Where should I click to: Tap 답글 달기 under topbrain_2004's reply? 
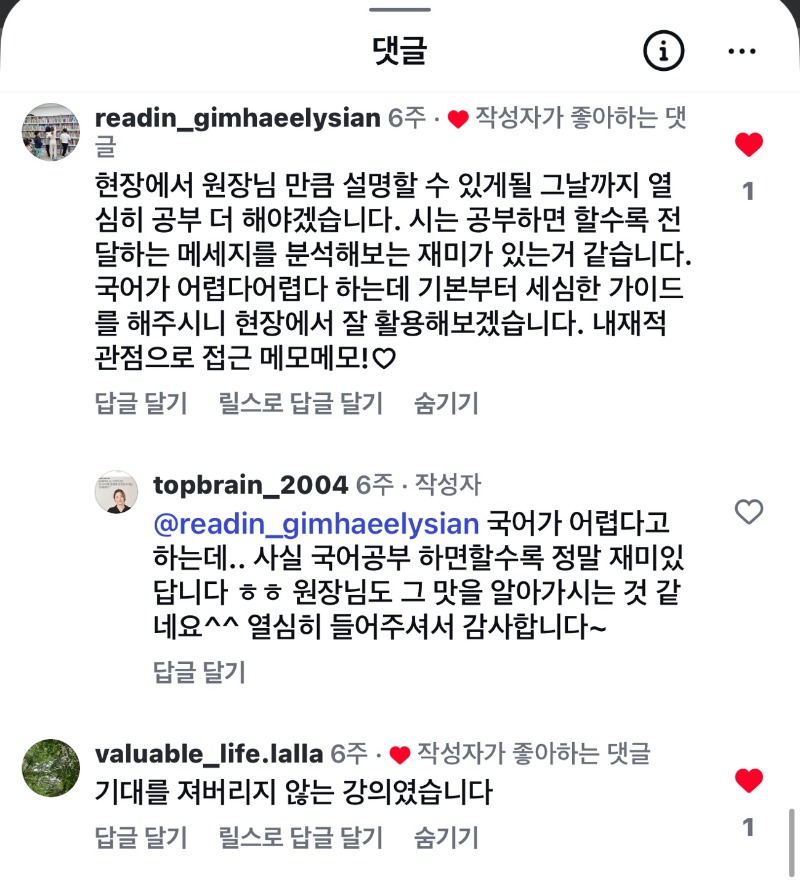(199, 672)
